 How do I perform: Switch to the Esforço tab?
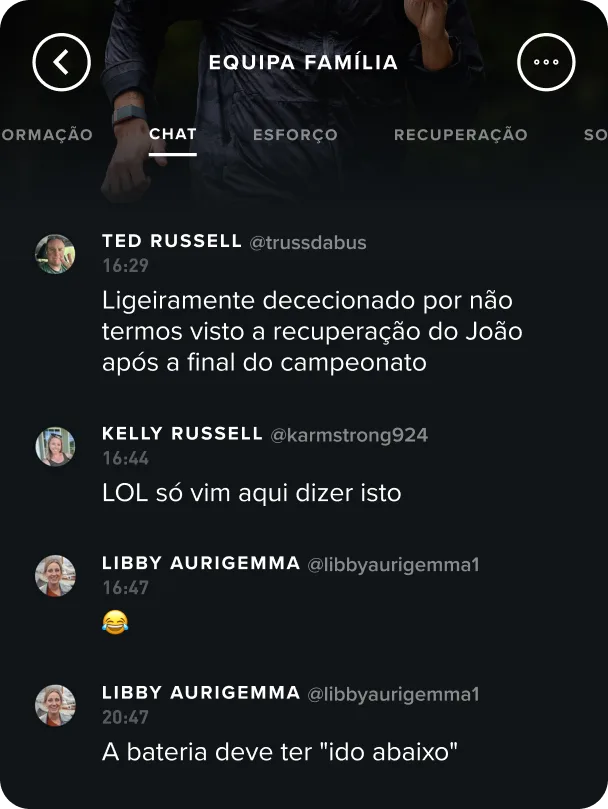pyautogui.click(x=295, y=135)
